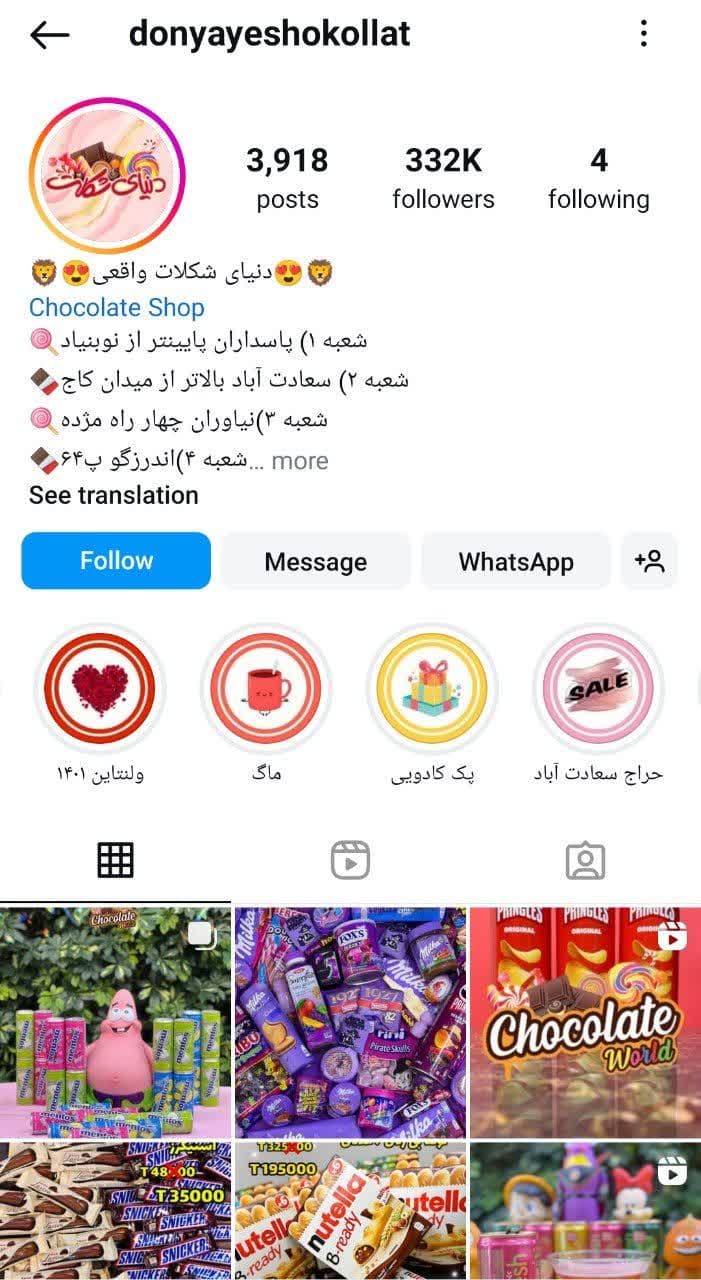Tap See translation for the bio
Viewport: 701px width, 1280px height.
point(113,495)
